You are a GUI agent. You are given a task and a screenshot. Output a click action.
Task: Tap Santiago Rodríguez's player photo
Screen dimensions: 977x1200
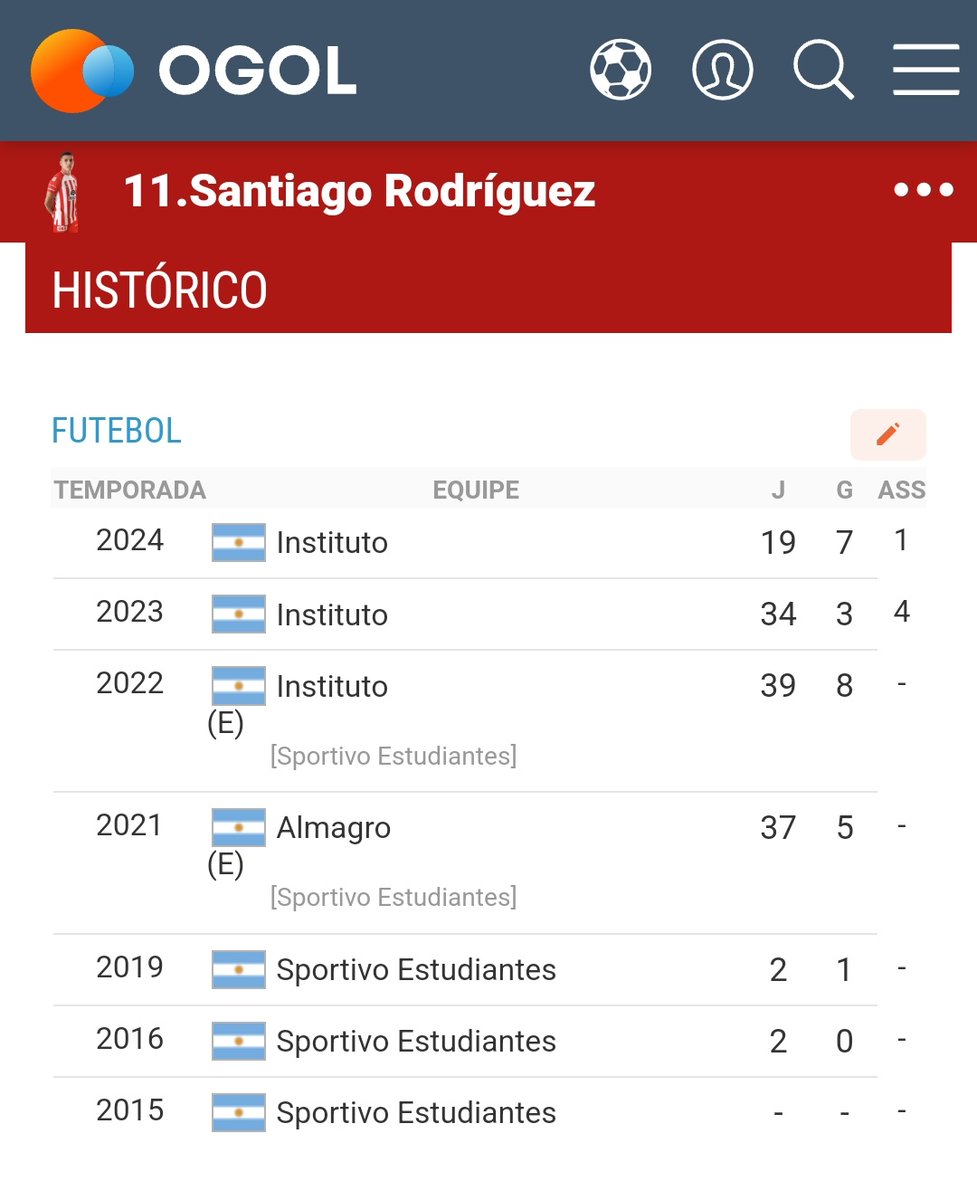tap(61, 192)
